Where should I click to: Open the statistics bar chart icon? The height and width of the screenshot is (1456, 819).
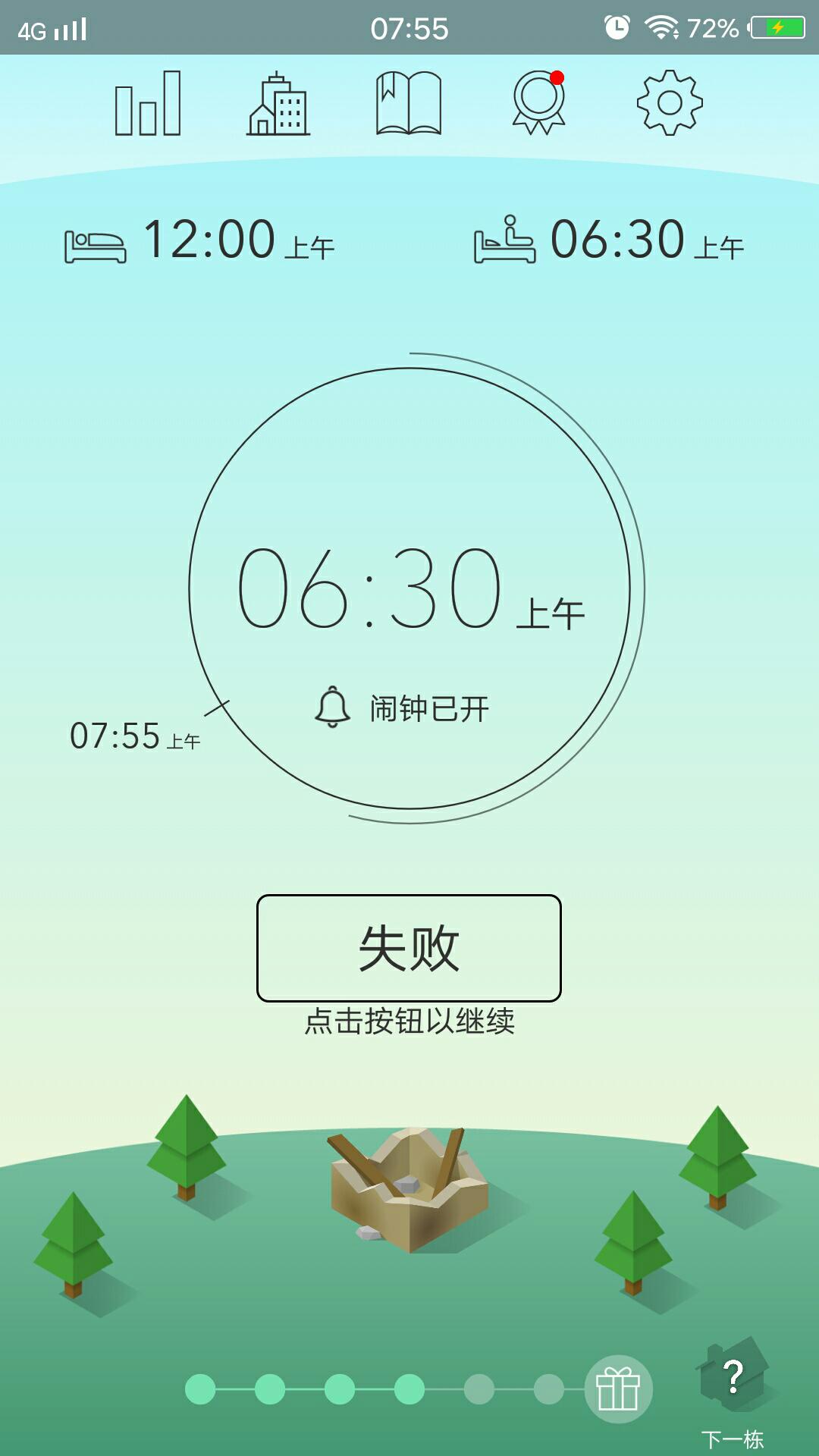[148, 103]
